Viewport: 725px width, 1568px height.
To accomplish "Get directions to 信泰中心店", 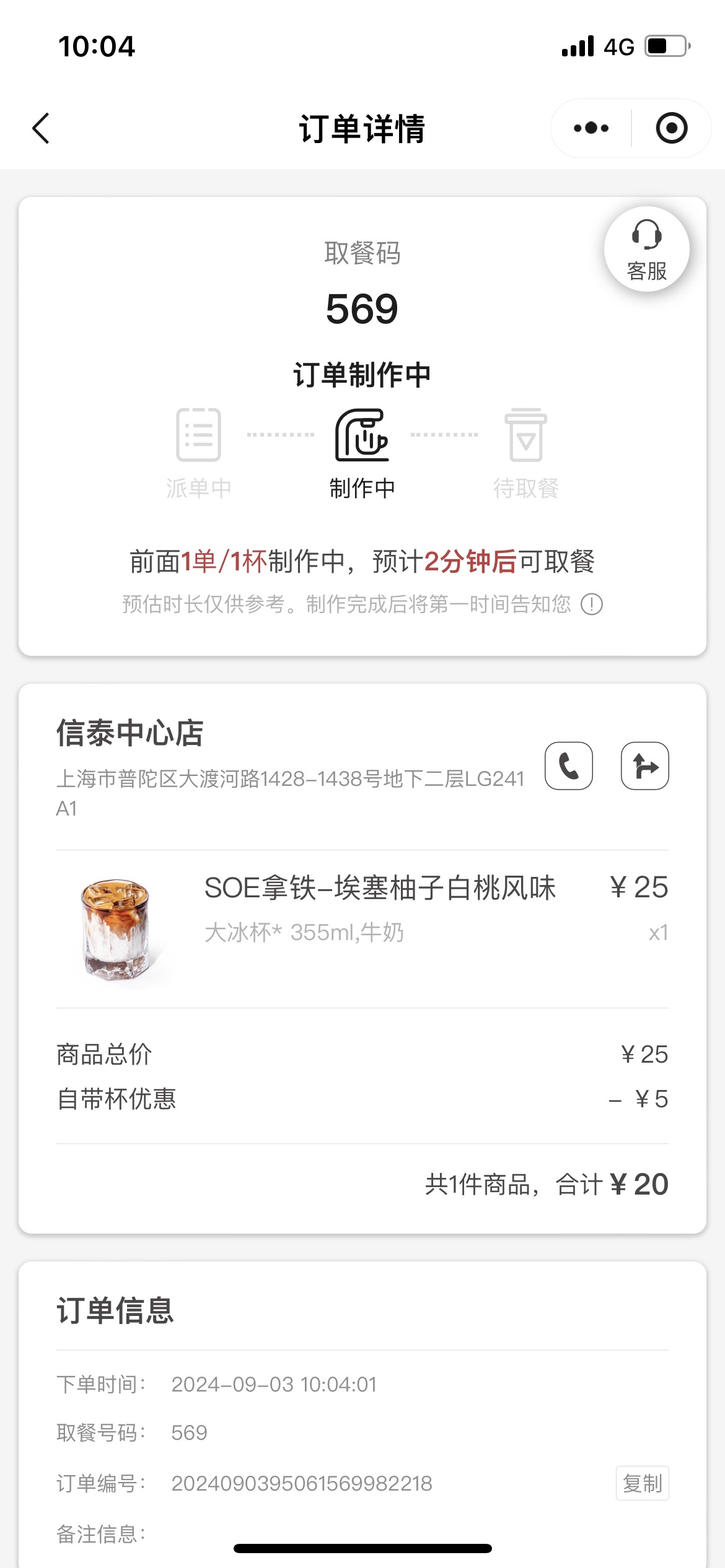I will coord(645,766).
